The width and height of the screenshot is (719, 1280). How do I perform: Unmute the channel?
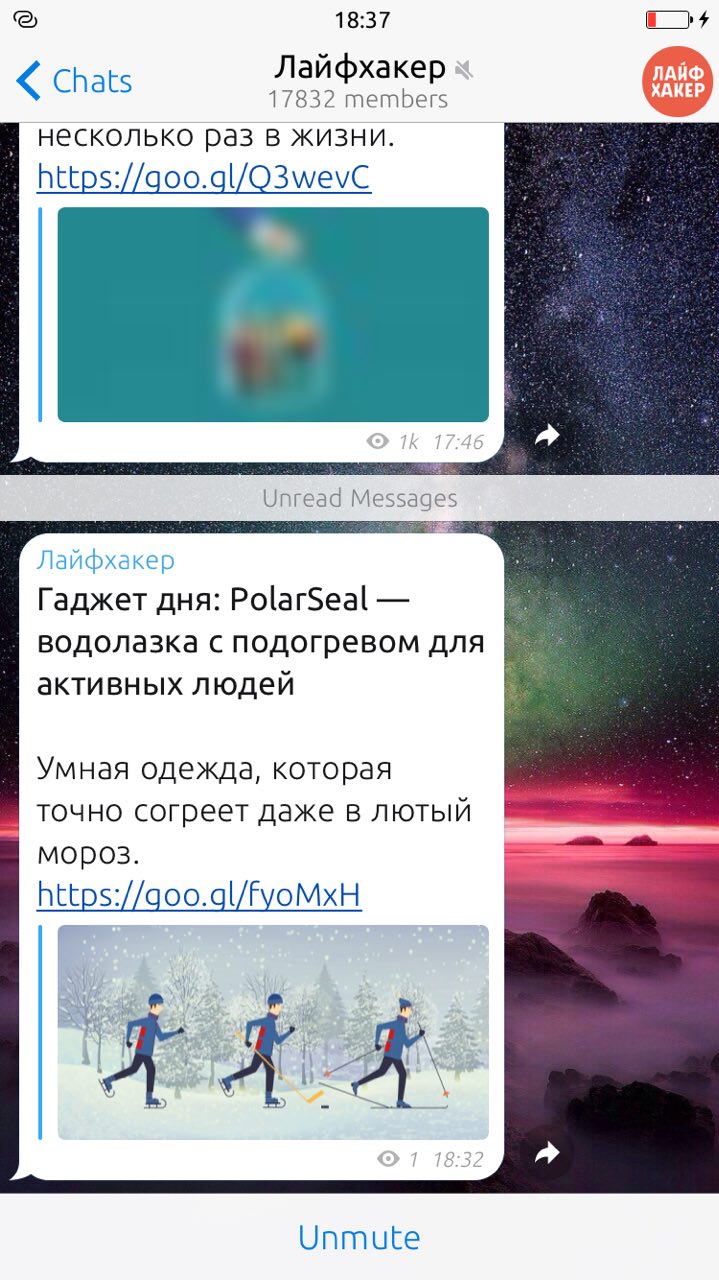(x=359, y=1237)
